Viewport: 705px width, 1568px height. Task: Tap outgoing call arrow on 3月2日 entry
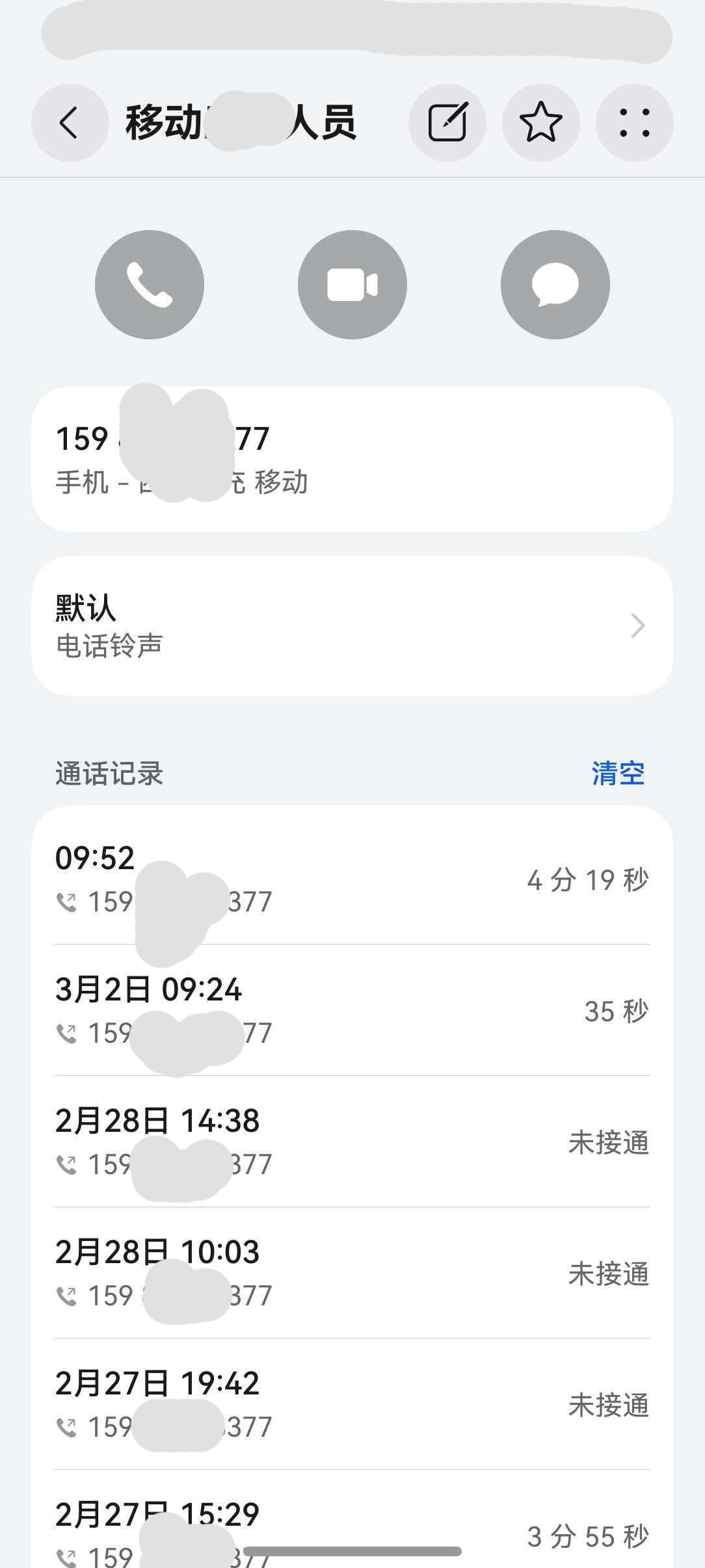68,1034
